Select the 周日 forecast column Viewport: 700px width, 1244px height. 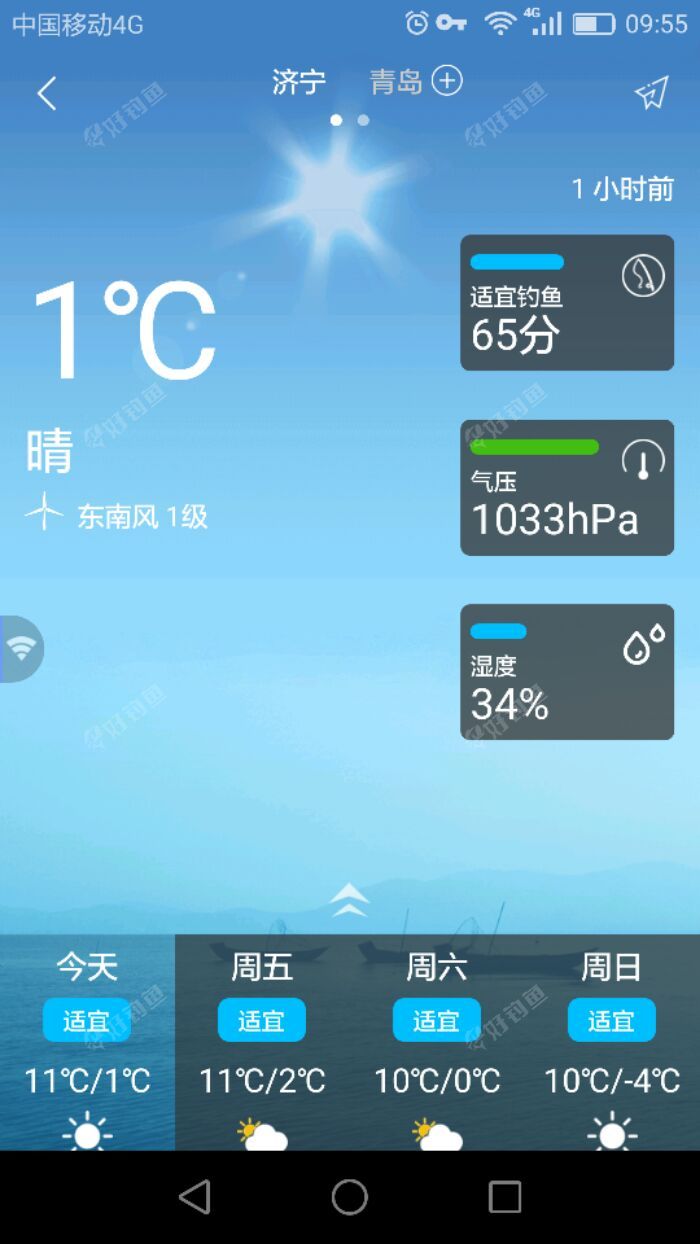pos(612,1040)
